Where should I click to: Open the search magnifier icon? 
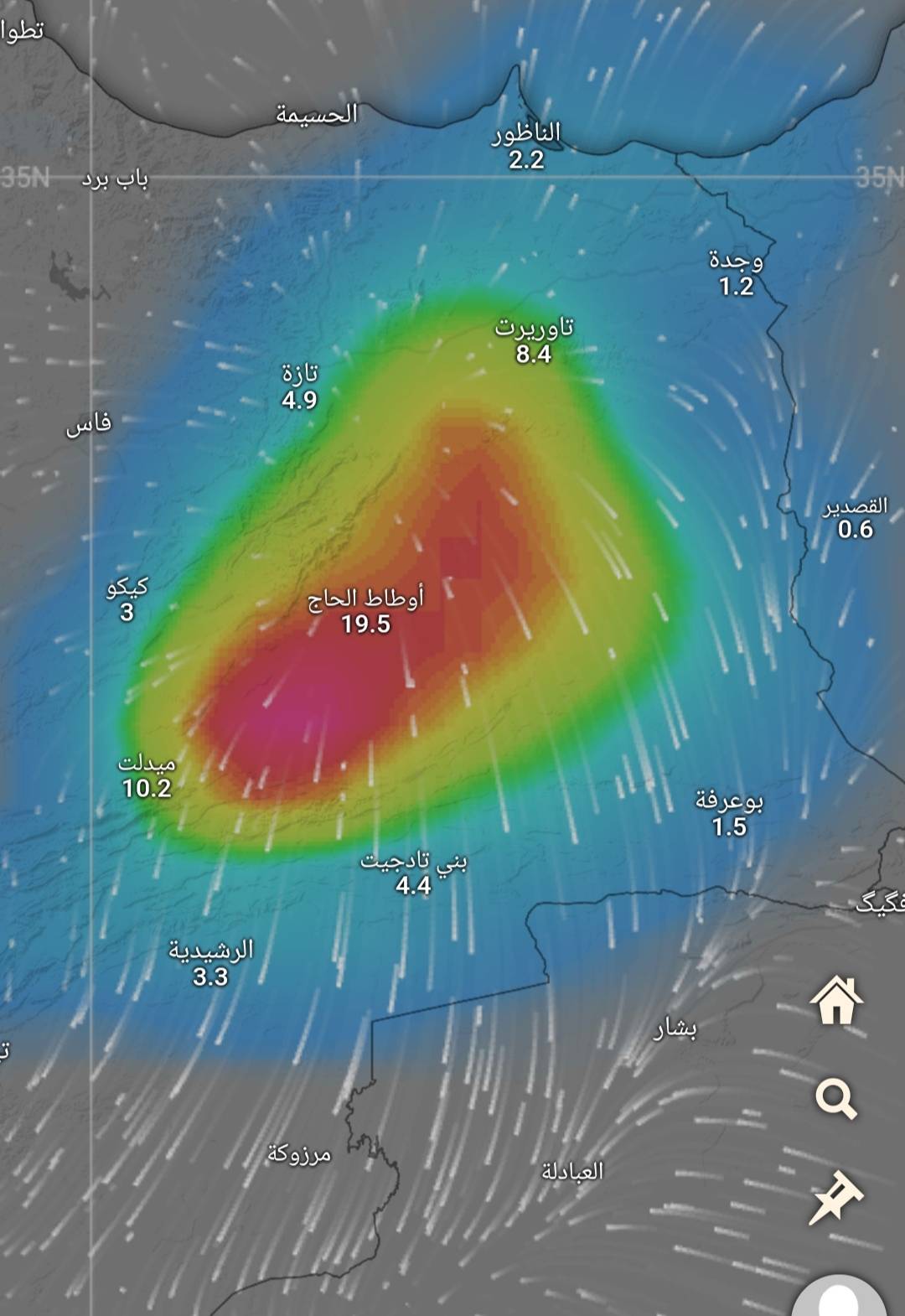pyautogui.click(x=835, y=1098)
